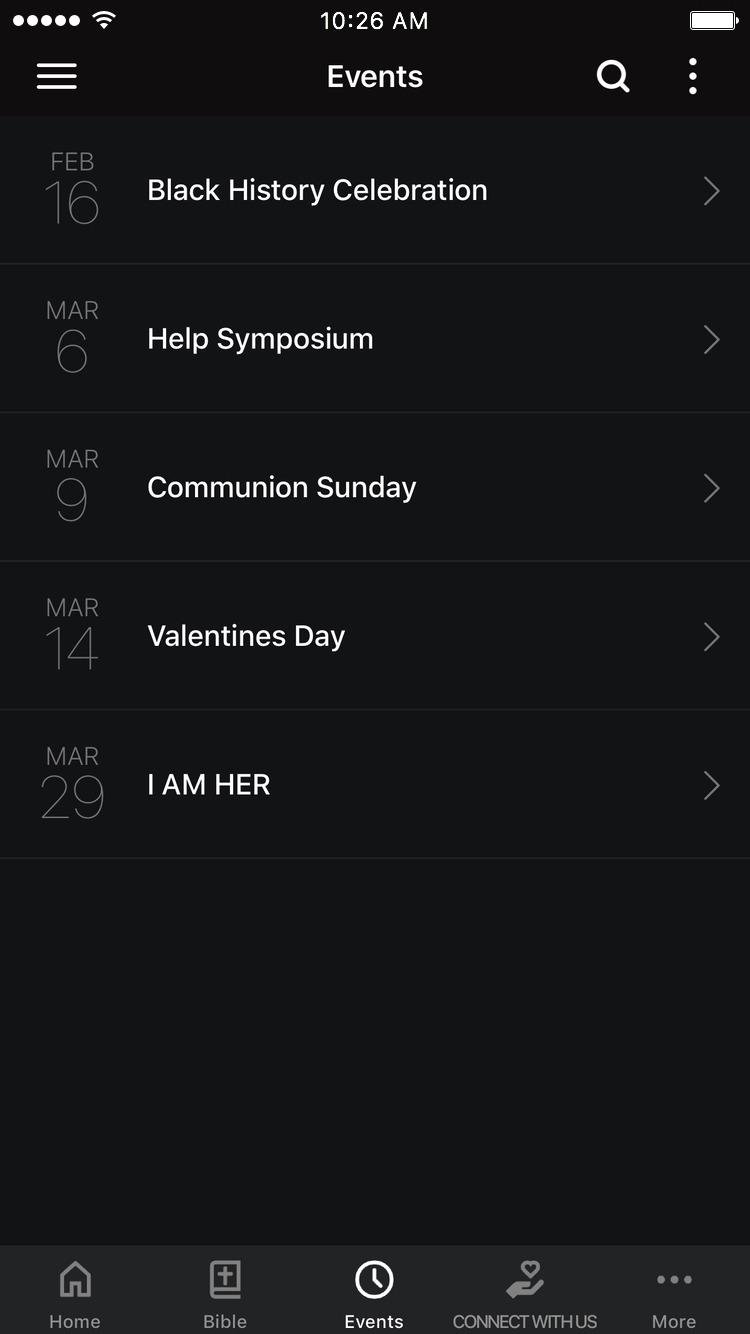This screenshot has width=750, height=1334.
Task: Open the Black History Celebration event
Action: (x=375, y=190)
